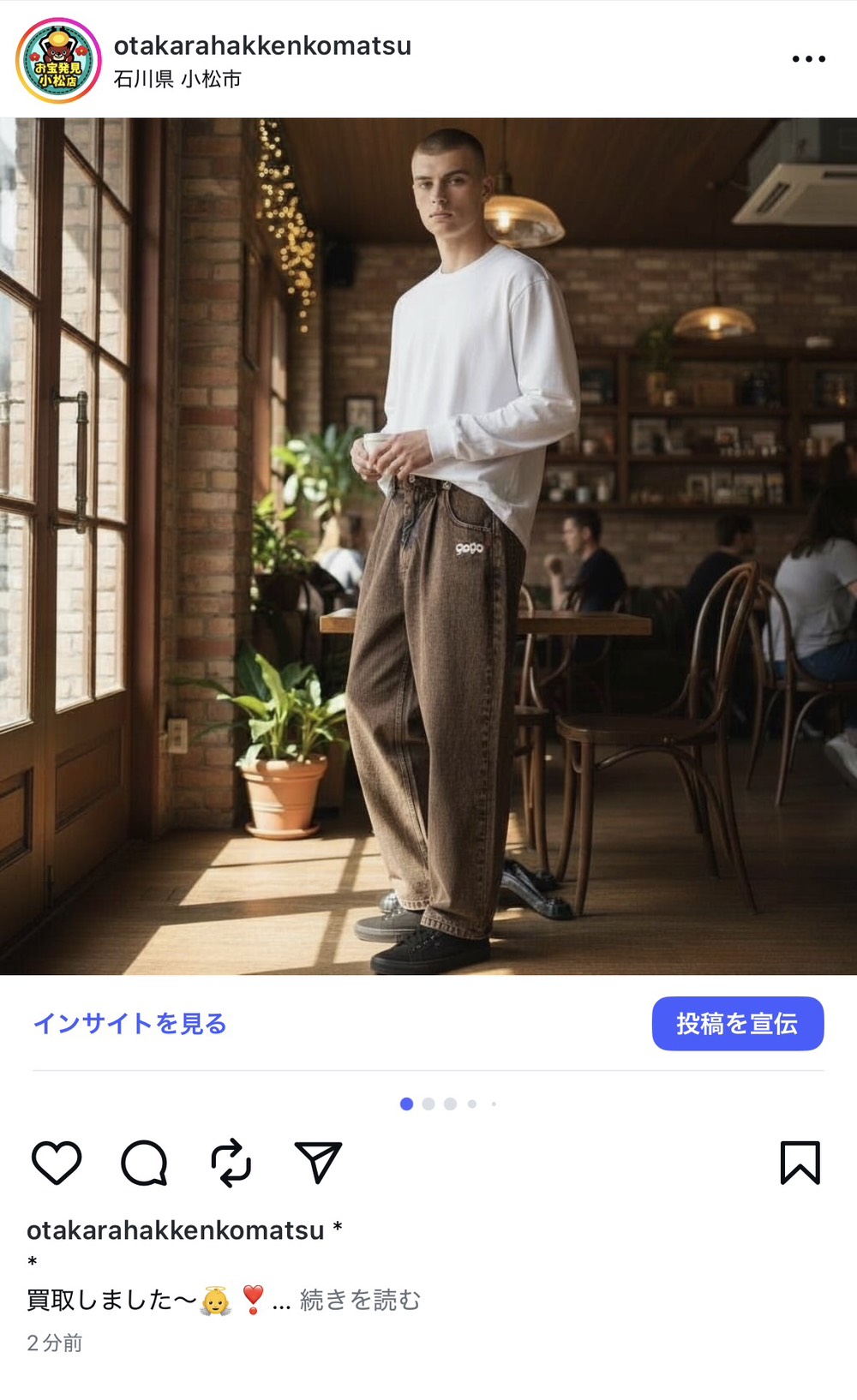Image resolution: width=857 pixels, height=1400 pixels.
Task: Open the three-dot options menu
Action: pos(808,59)
